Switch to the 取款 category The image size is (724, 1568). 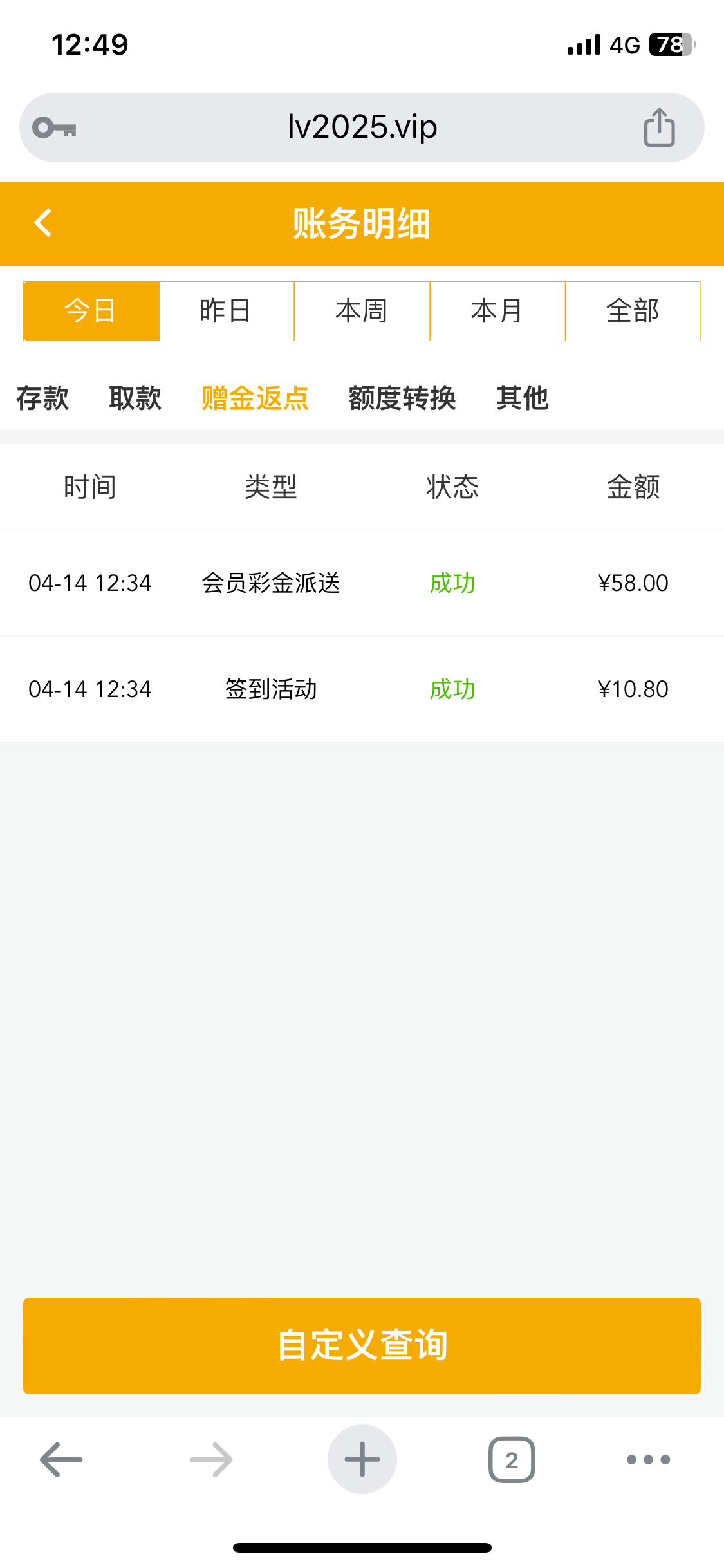point(135,398)
